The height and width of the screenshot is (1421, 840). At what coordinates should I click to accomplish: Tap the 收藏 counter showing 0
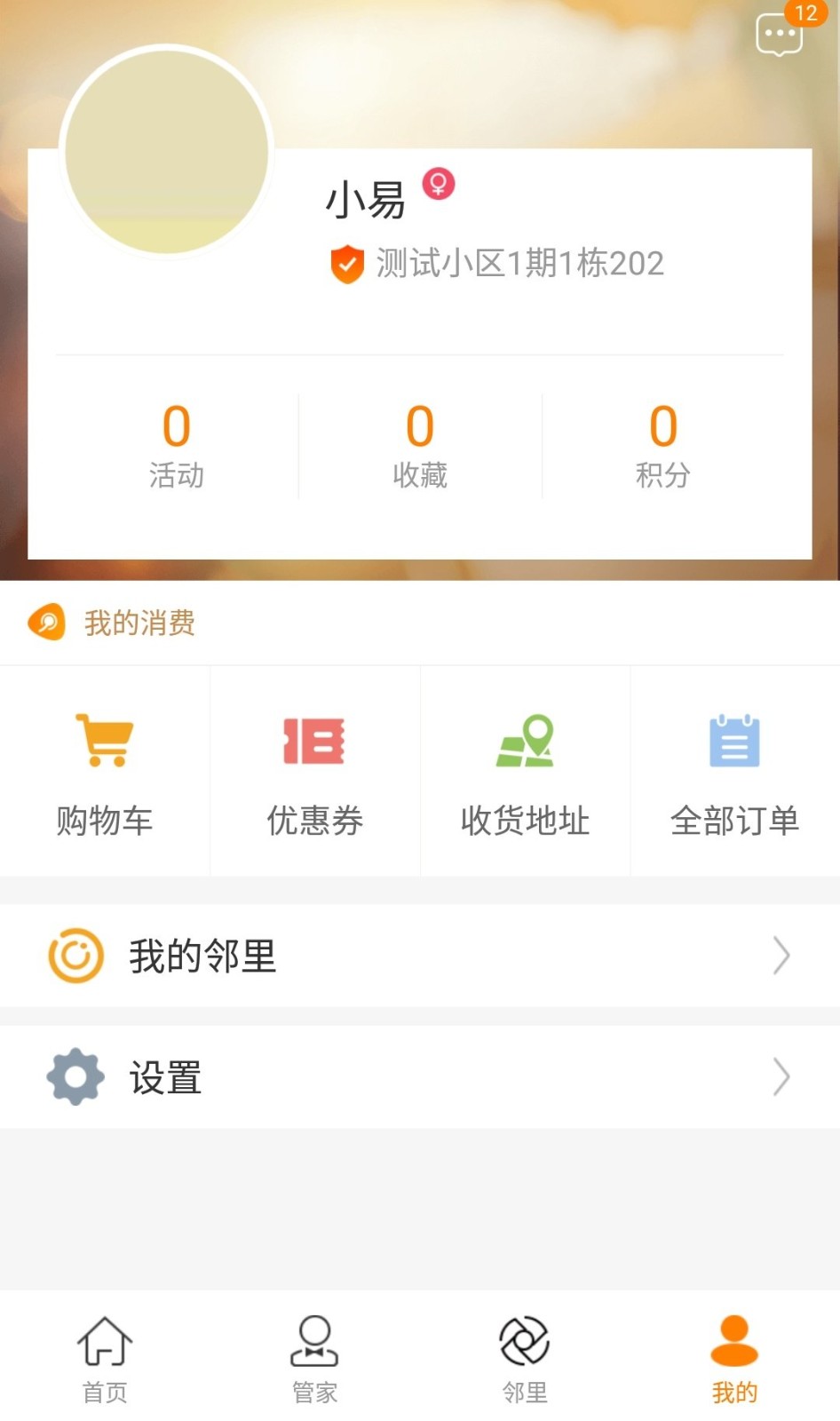pyautogui.click(x=420, y=444)
